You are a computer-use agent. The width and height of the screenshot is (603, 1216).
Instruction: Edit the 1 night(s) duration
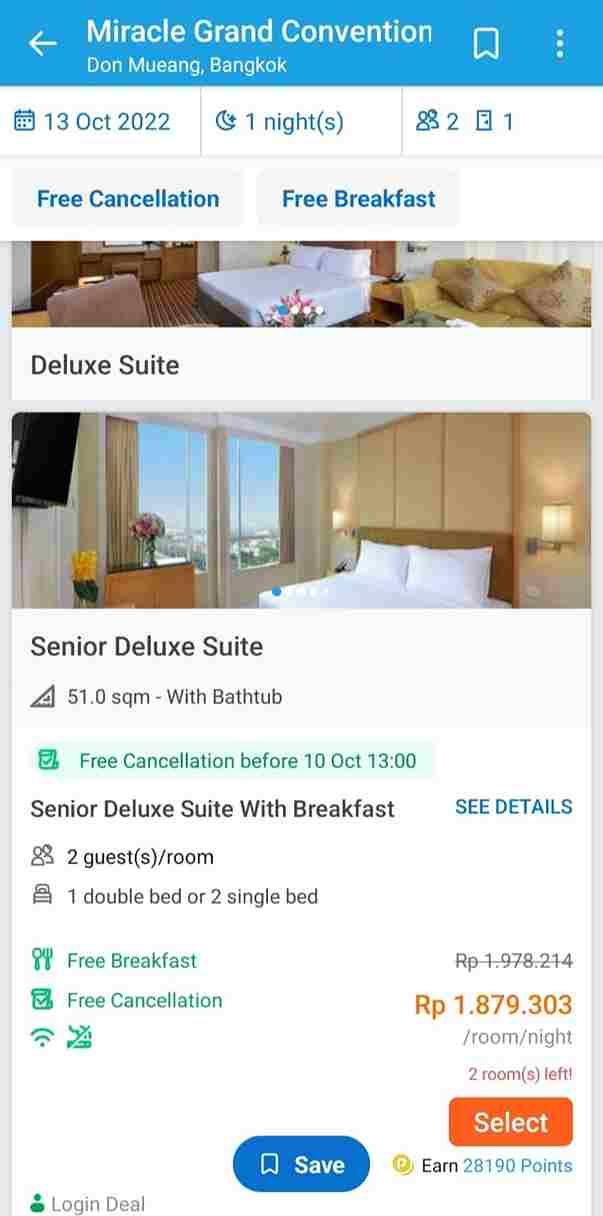pos(280,122)
